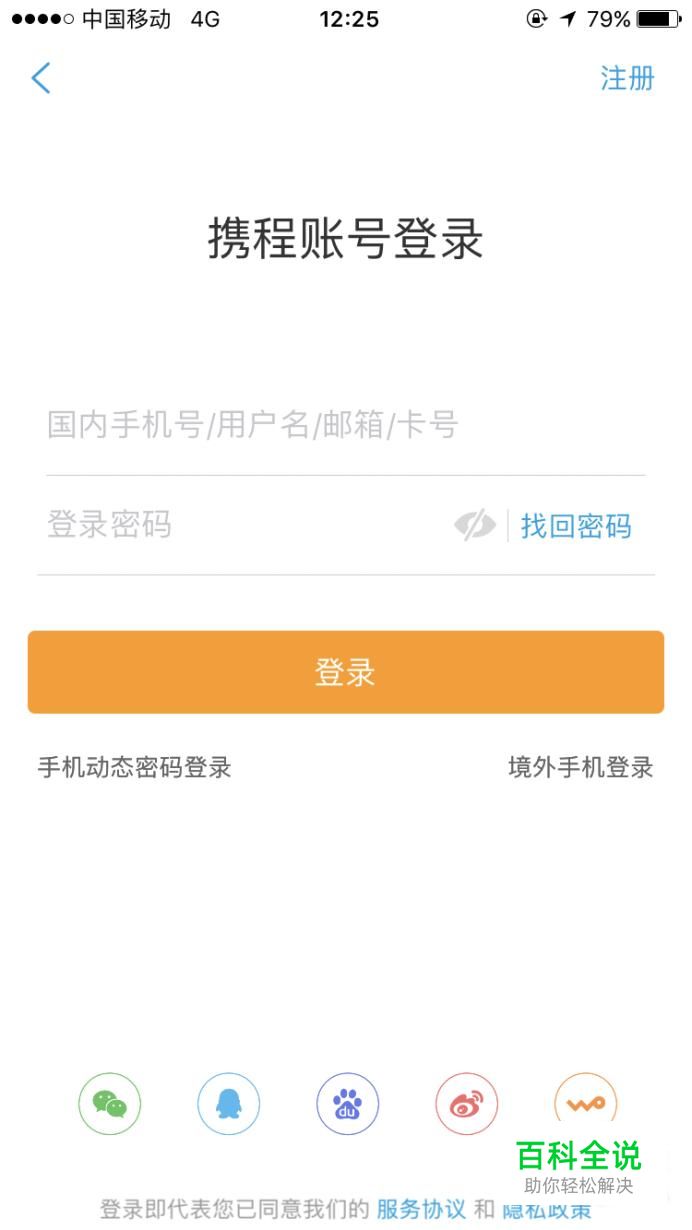692x1230 pixels.
Task: Choose 境外手机登录 option
Action: click(580, 767)
